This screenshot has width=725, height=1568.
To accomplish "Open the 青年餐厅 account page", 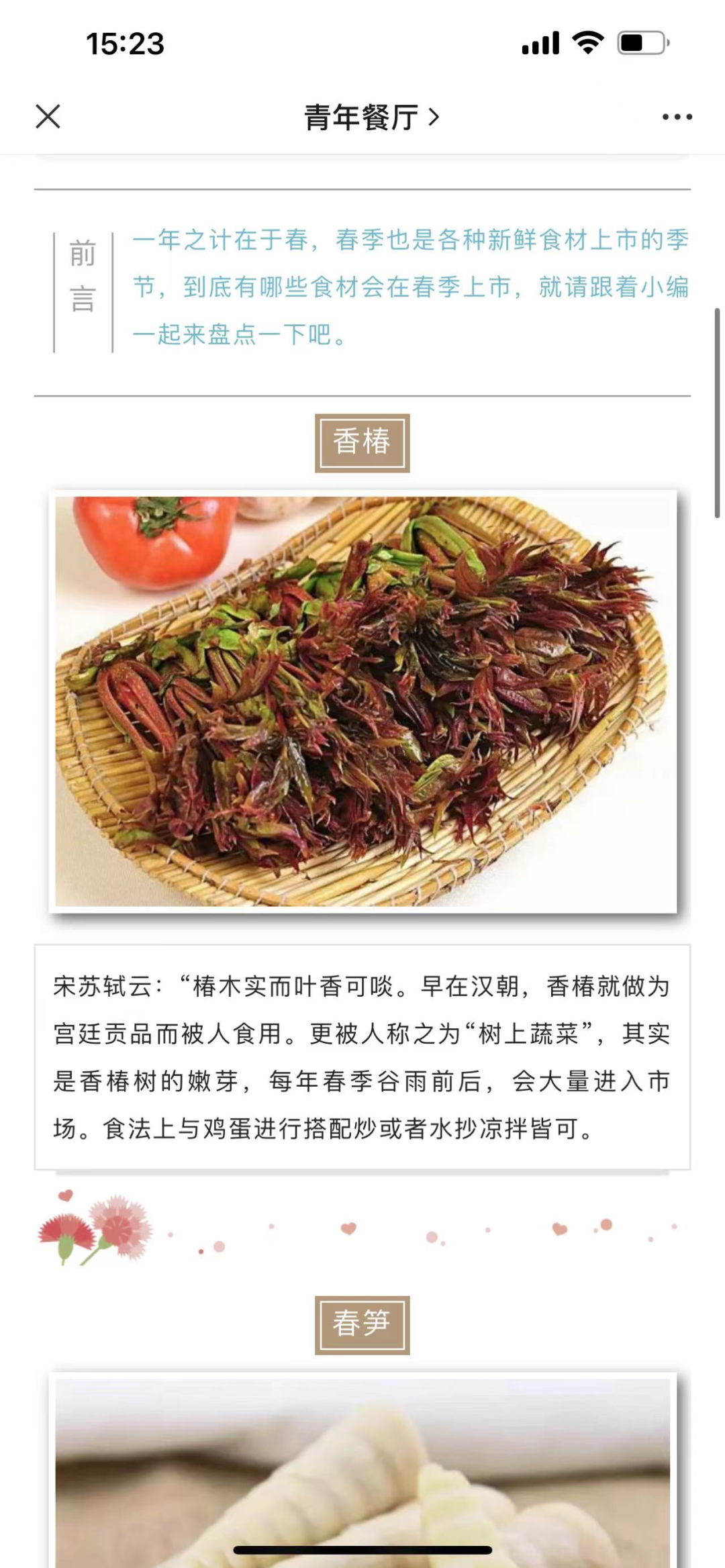I will [x=371, y=117].
